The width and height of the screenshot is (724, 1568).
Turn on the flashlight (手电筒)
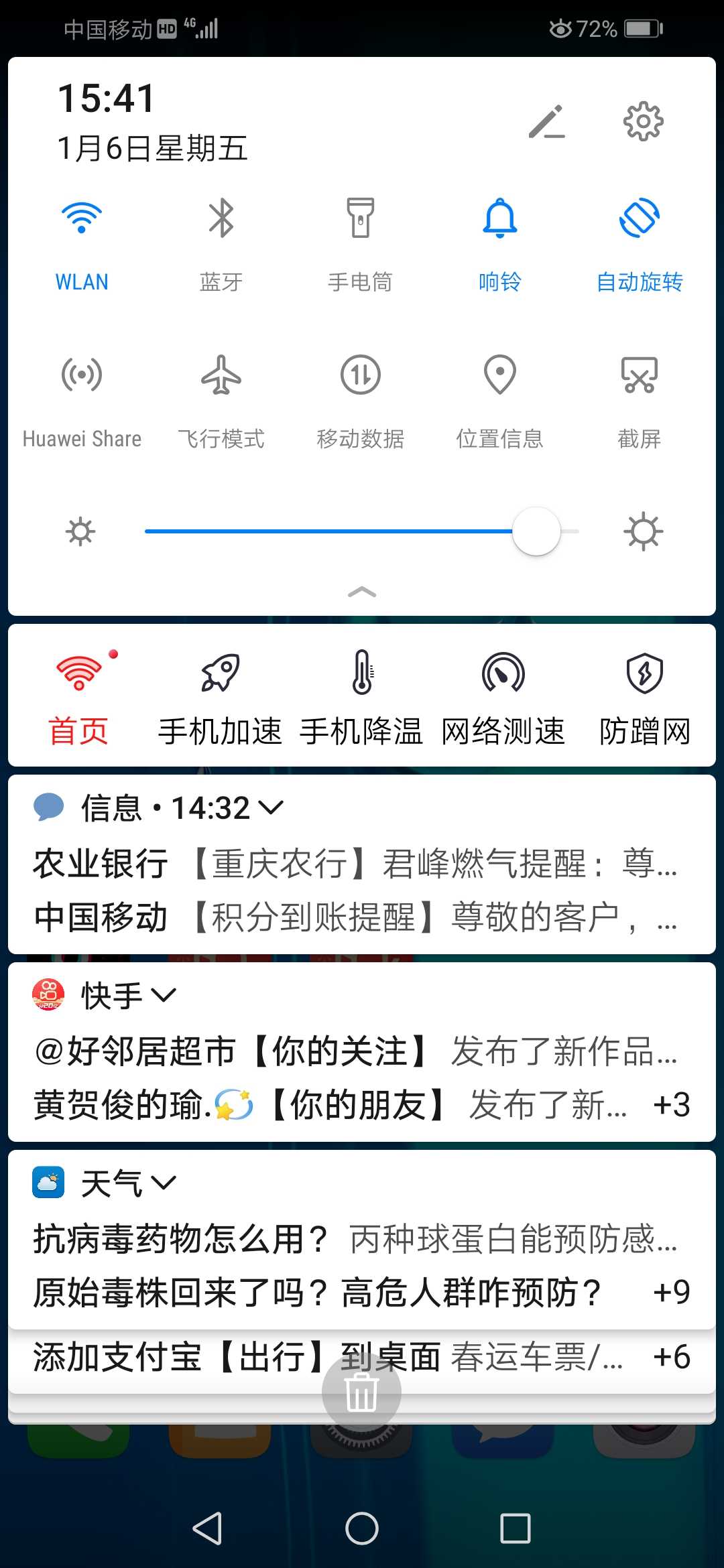coord(360,219)
